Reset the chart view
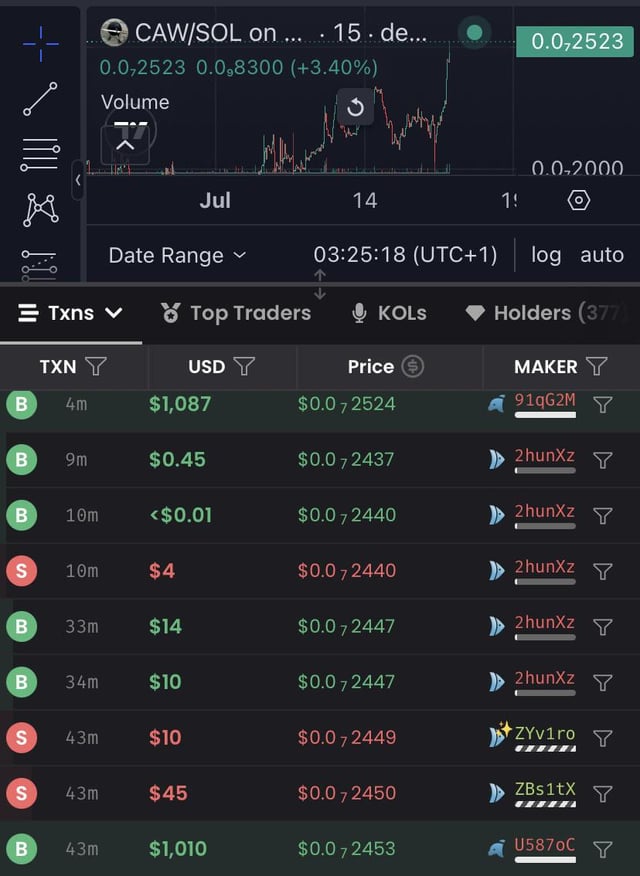640x876 pixels. pos(355,107)
